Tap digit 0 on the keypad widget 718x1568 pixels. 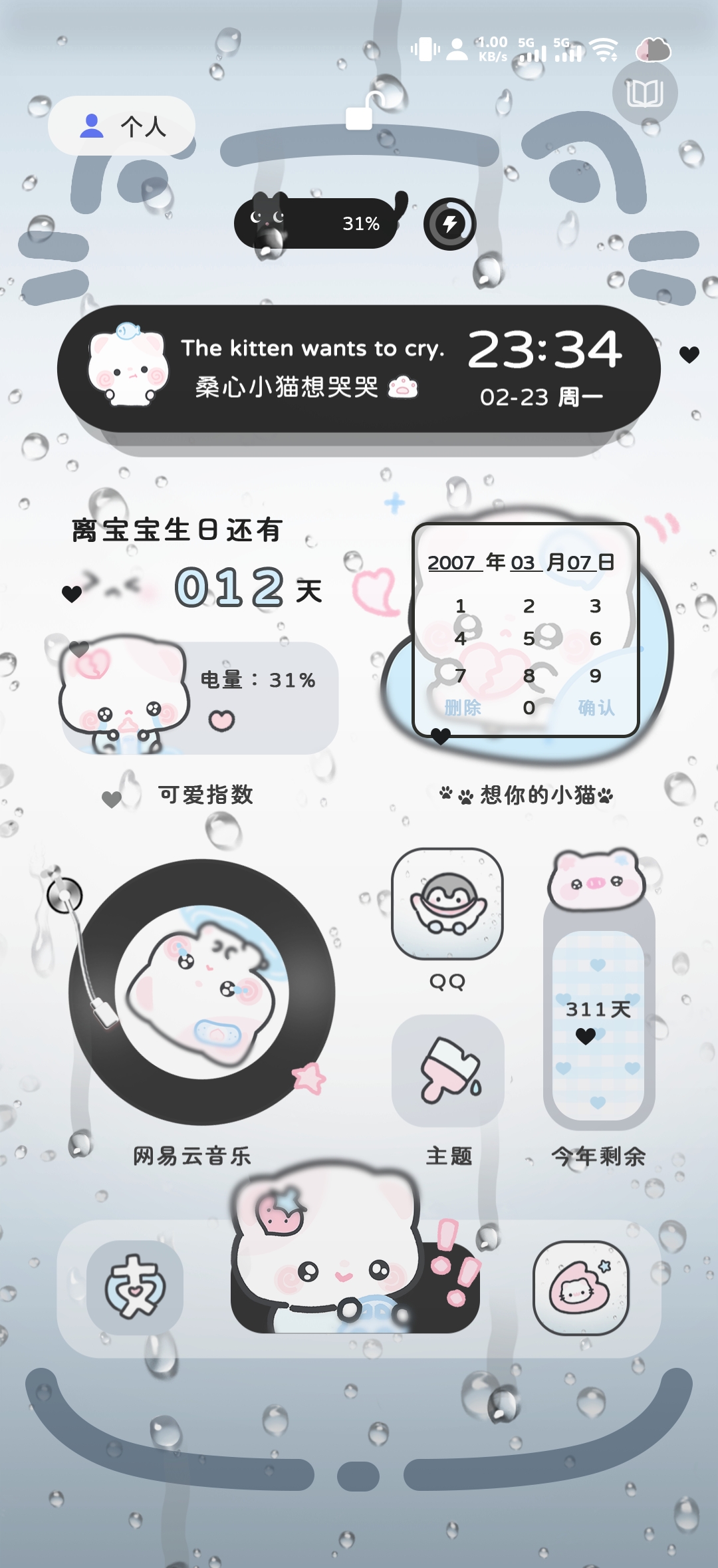tap(529, 708)
